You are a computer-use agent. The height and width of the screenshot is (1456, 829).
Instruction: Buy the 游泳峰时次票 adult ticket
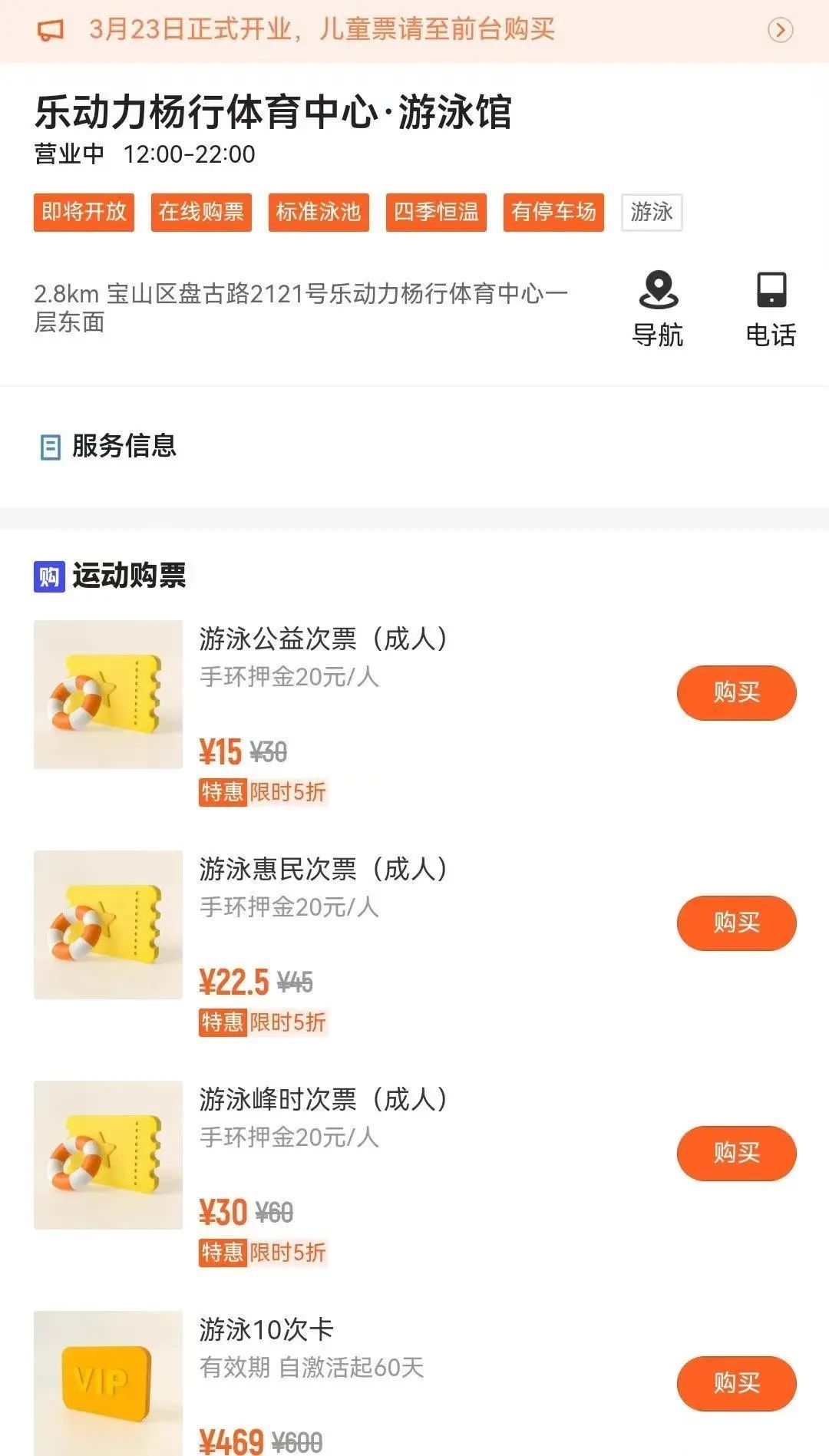[x=736, y=1153]
